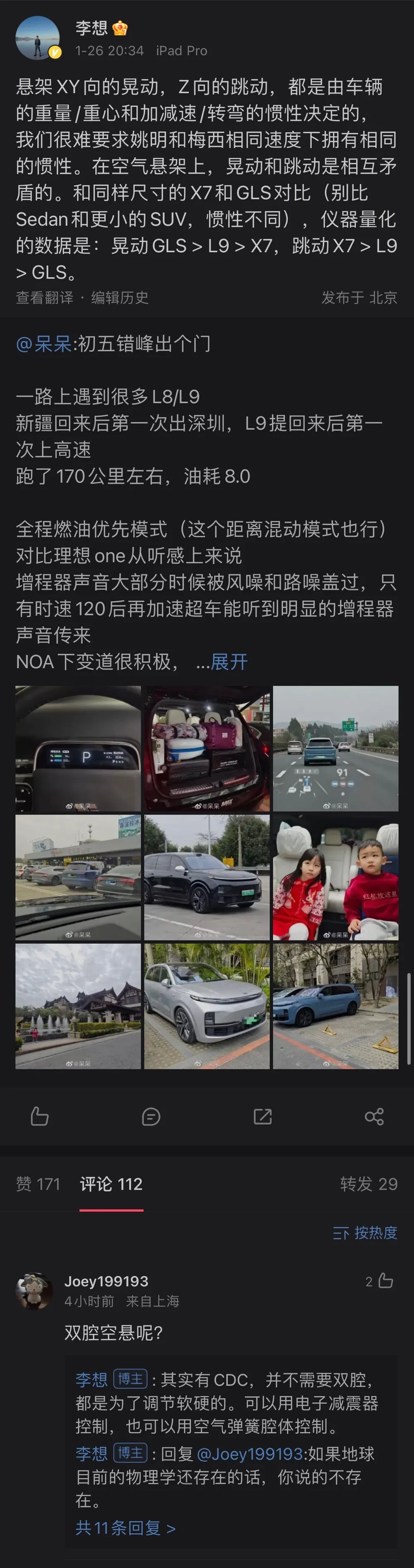Switch to the 转发 29 tab
The height and width of the screenshot is (1568, 414).
coord(368,1184)
